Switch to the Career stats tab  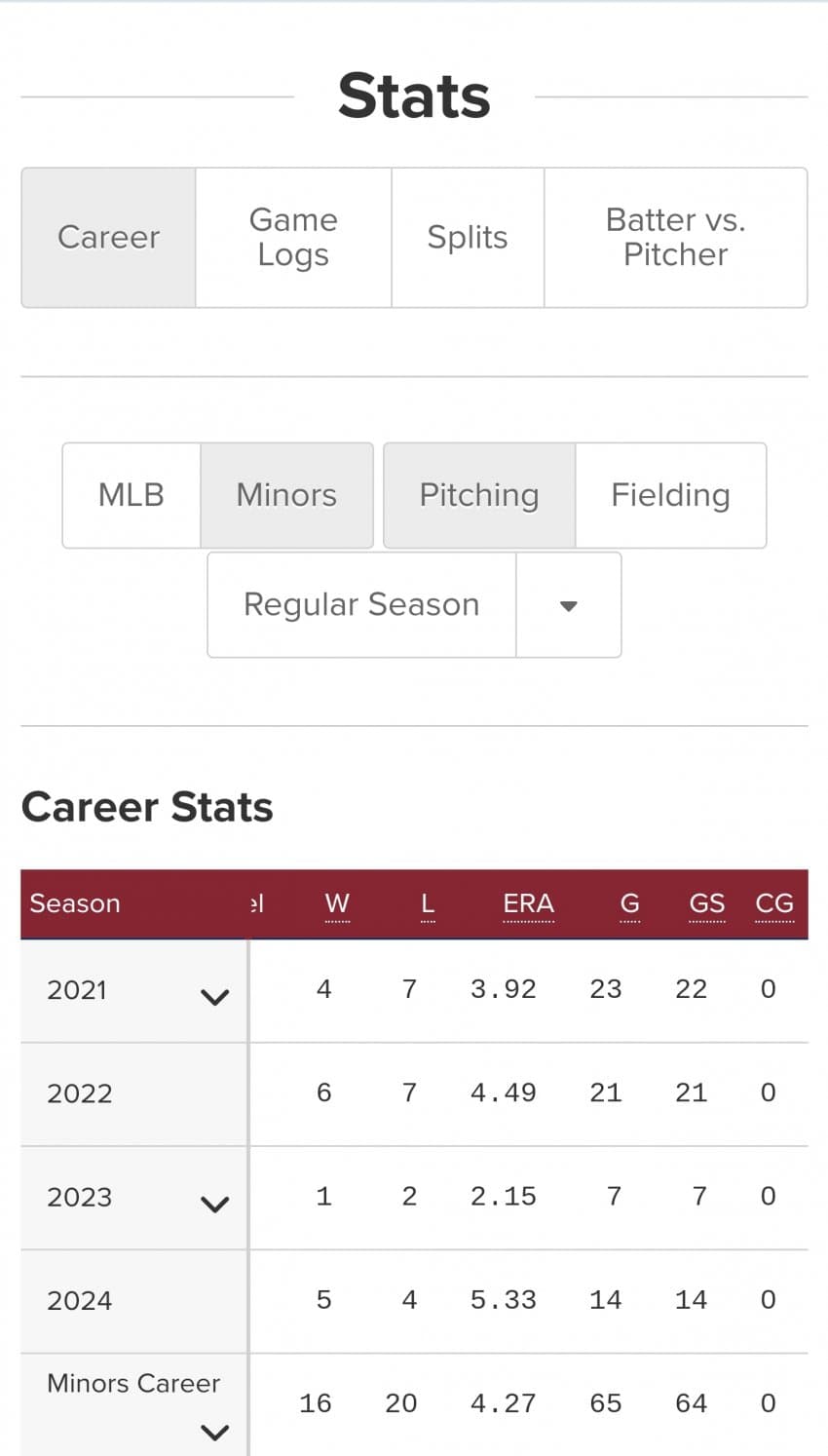(108, 238)
